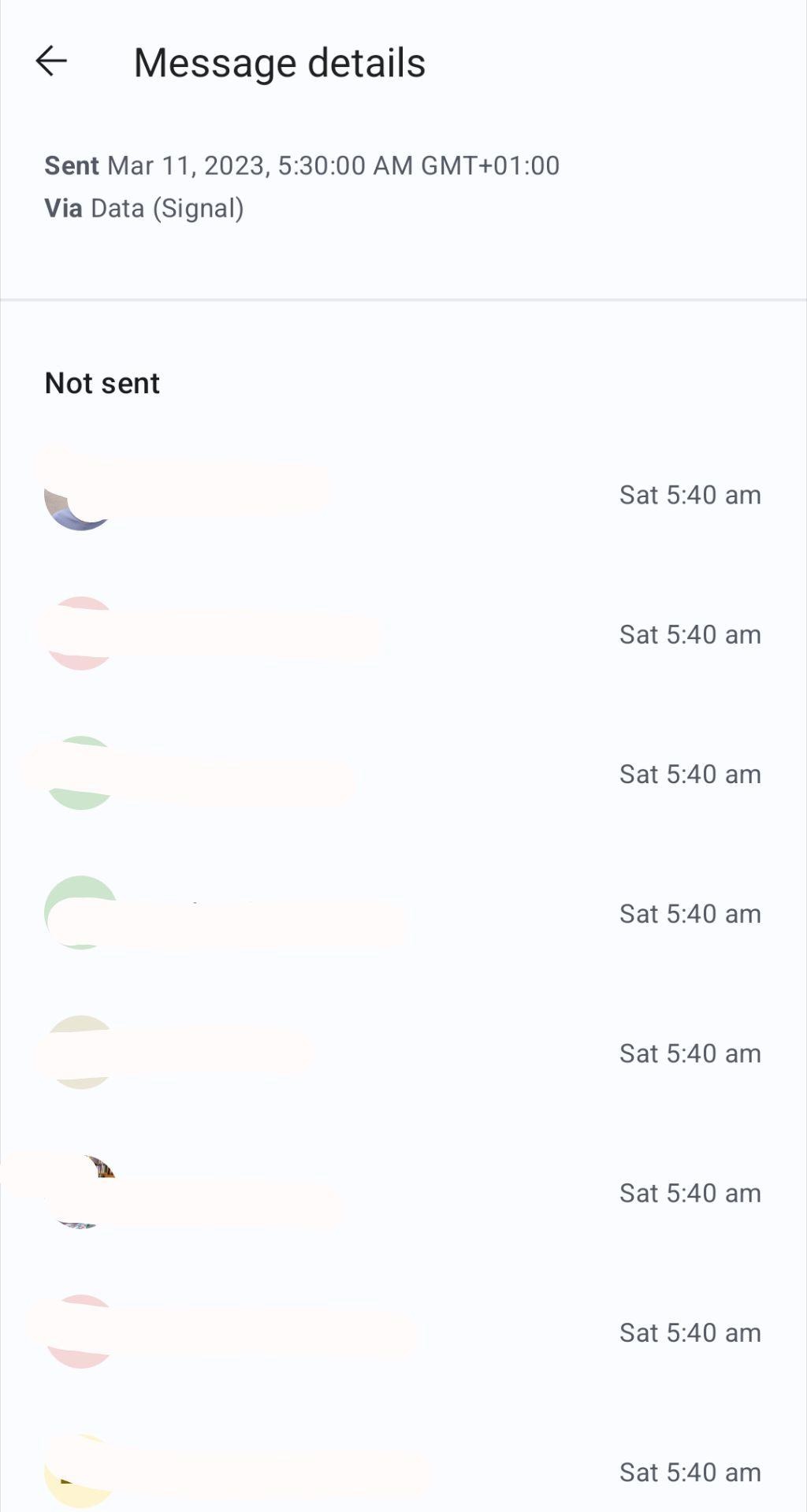This screenshot has width=807, height=1512.
Task: Click the Not sent section header
Action: 102,383
